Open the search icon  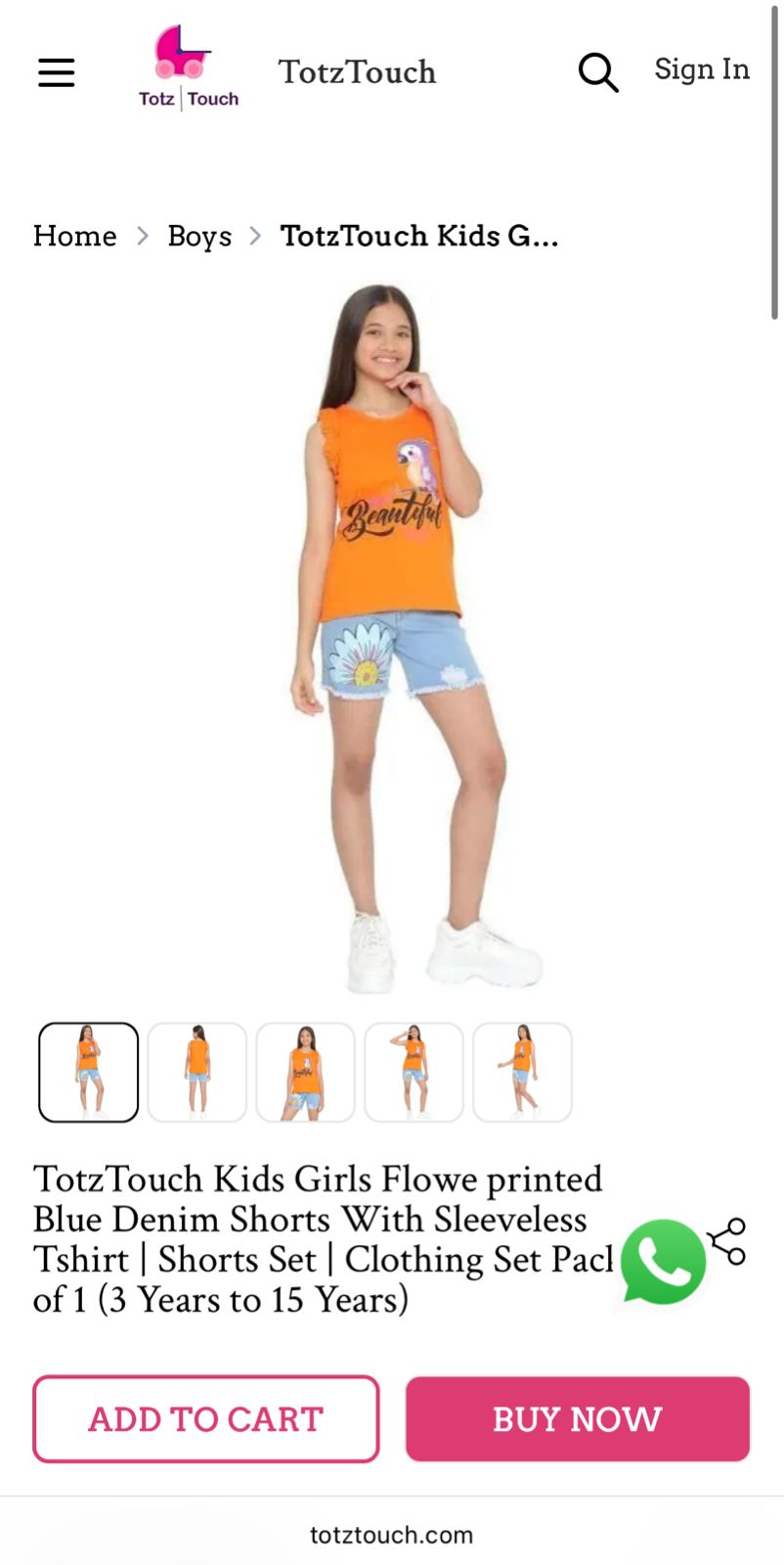coord(597,72)
